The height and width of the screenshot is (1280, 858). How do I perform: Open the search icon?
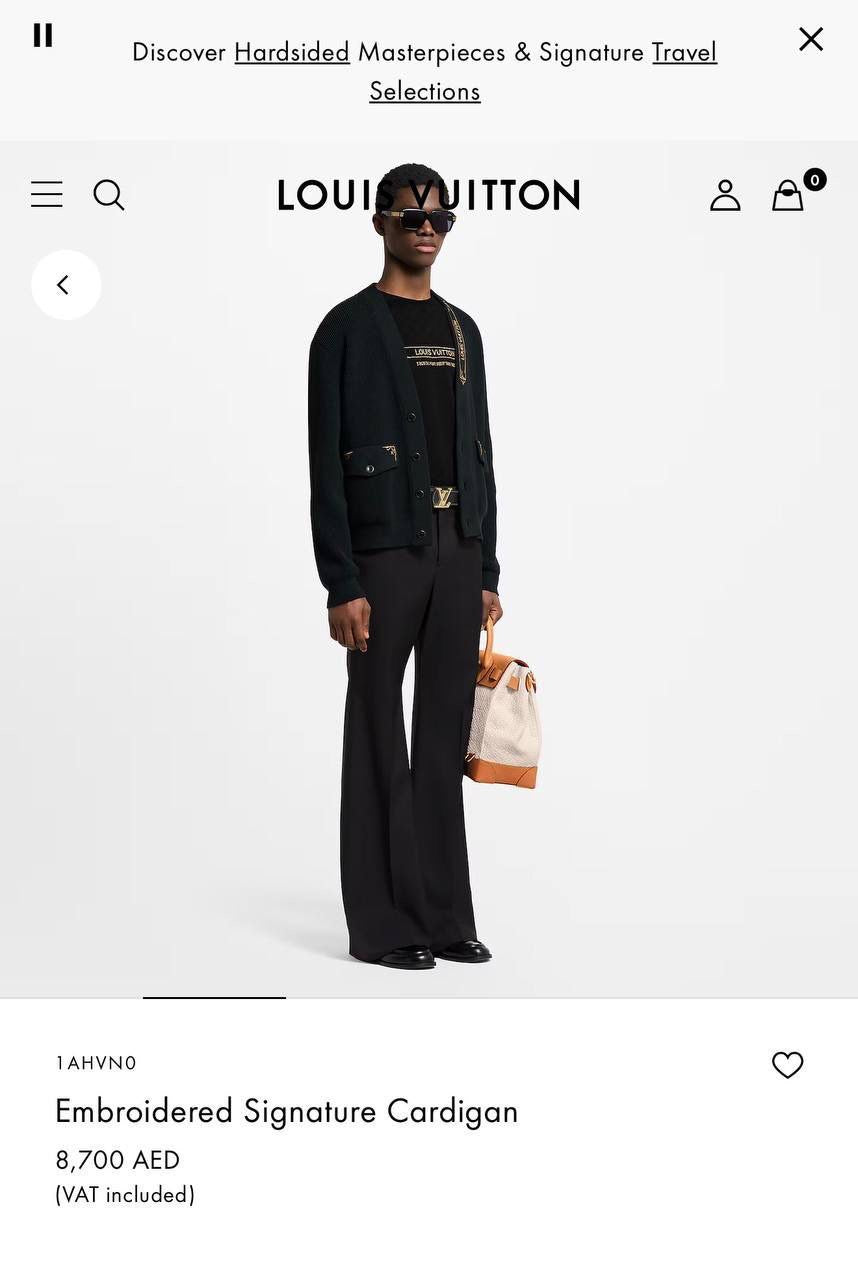(x=109, y=194)
